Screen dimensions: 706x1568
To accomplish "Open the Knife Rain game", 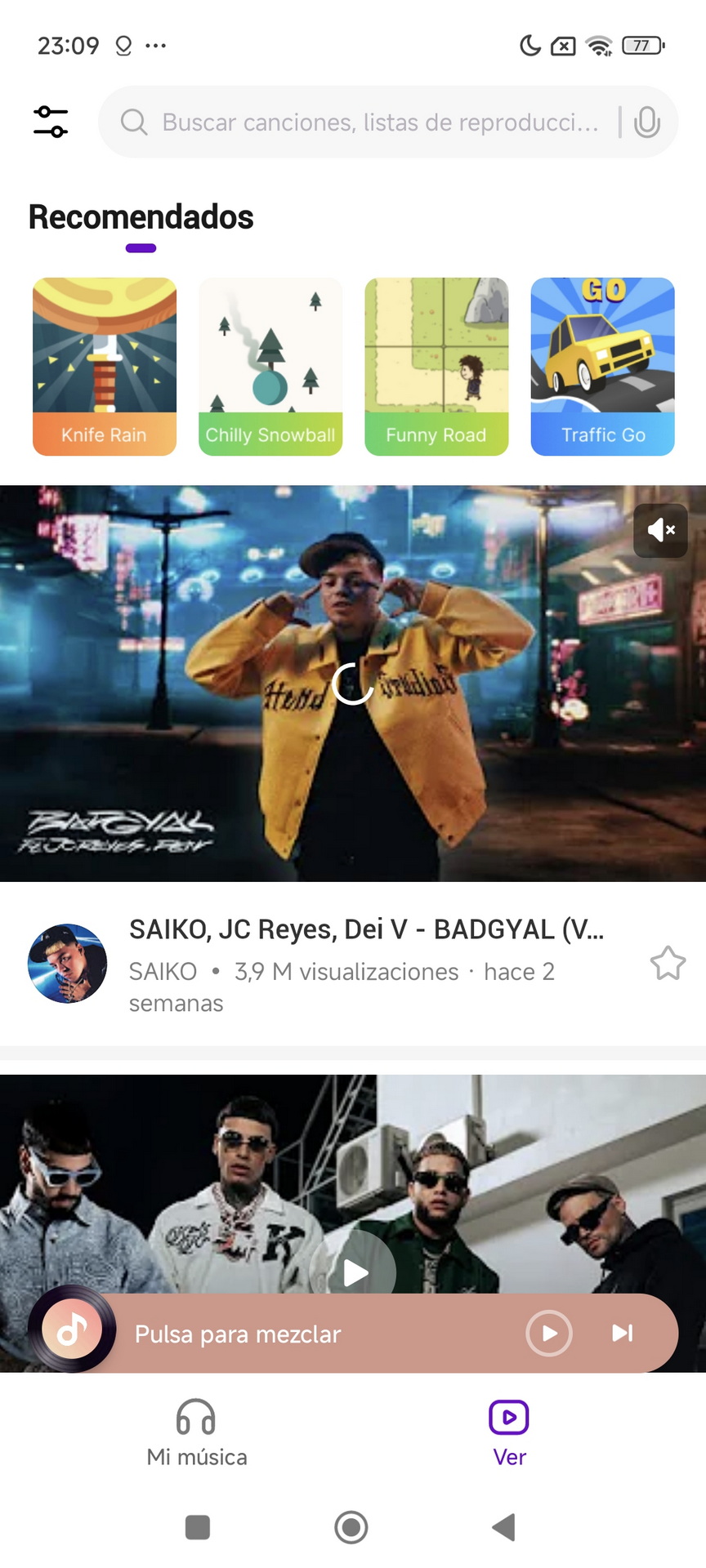I will 105,366.
